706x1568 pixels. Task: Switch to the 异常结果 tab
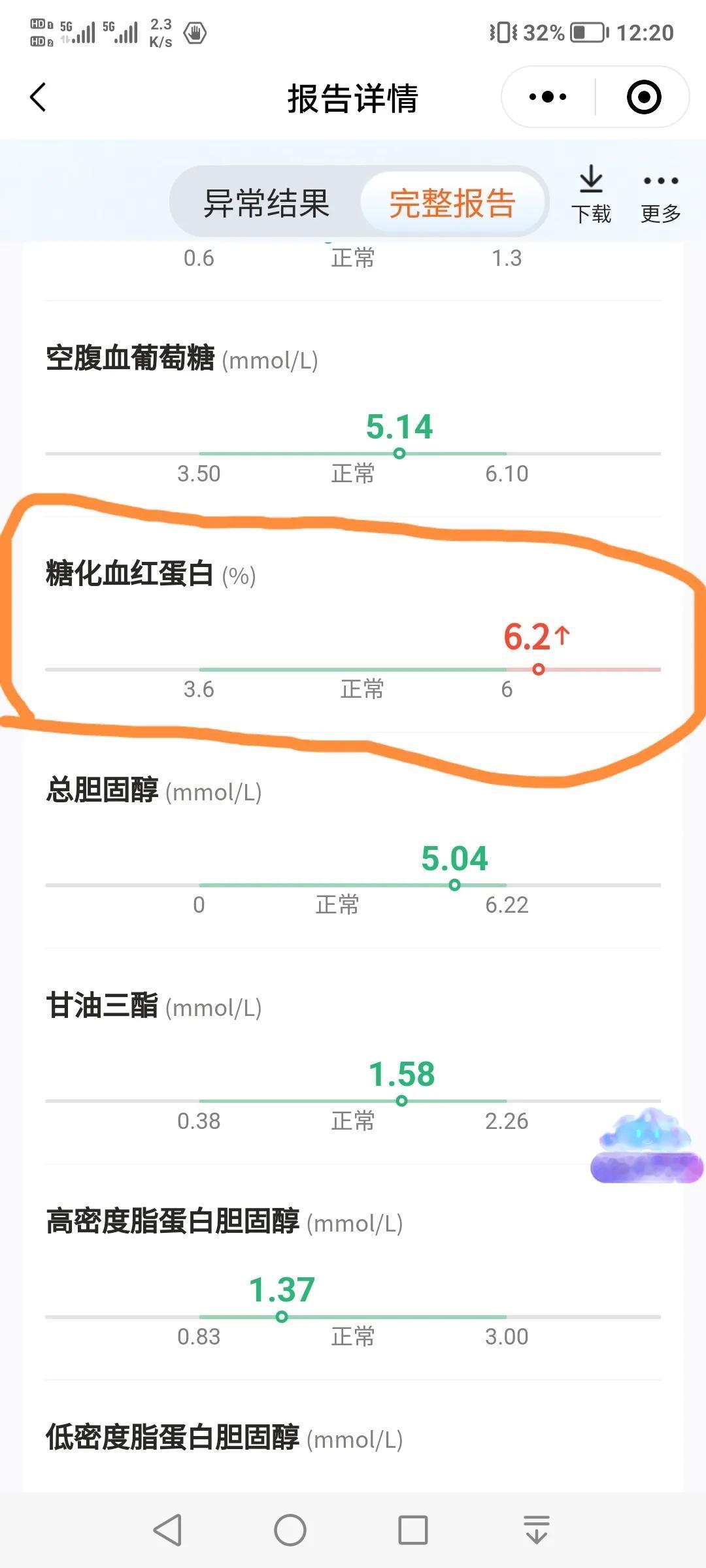[x=268, y=203]
